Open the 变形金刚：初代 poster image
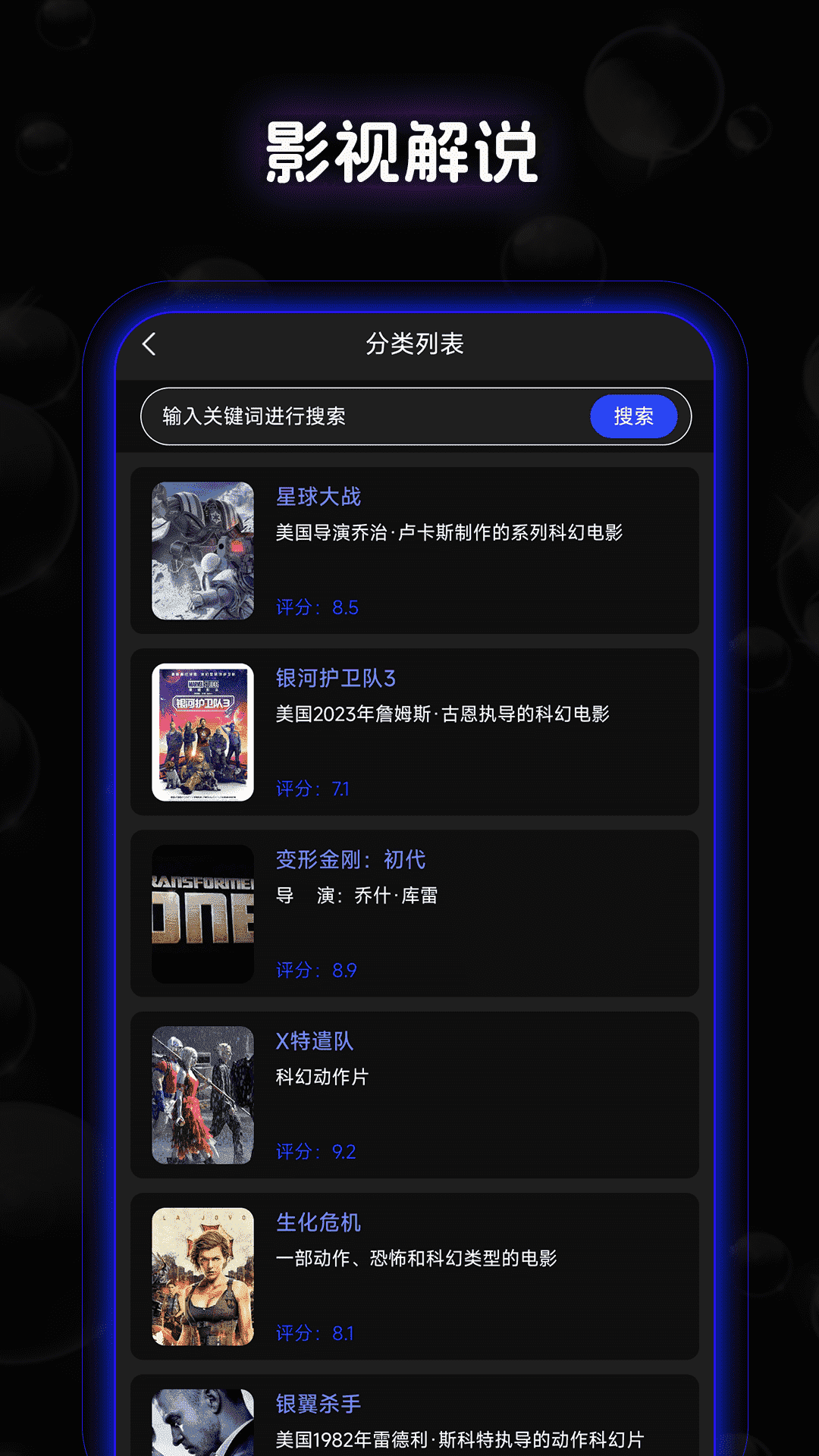 point(202,912)
